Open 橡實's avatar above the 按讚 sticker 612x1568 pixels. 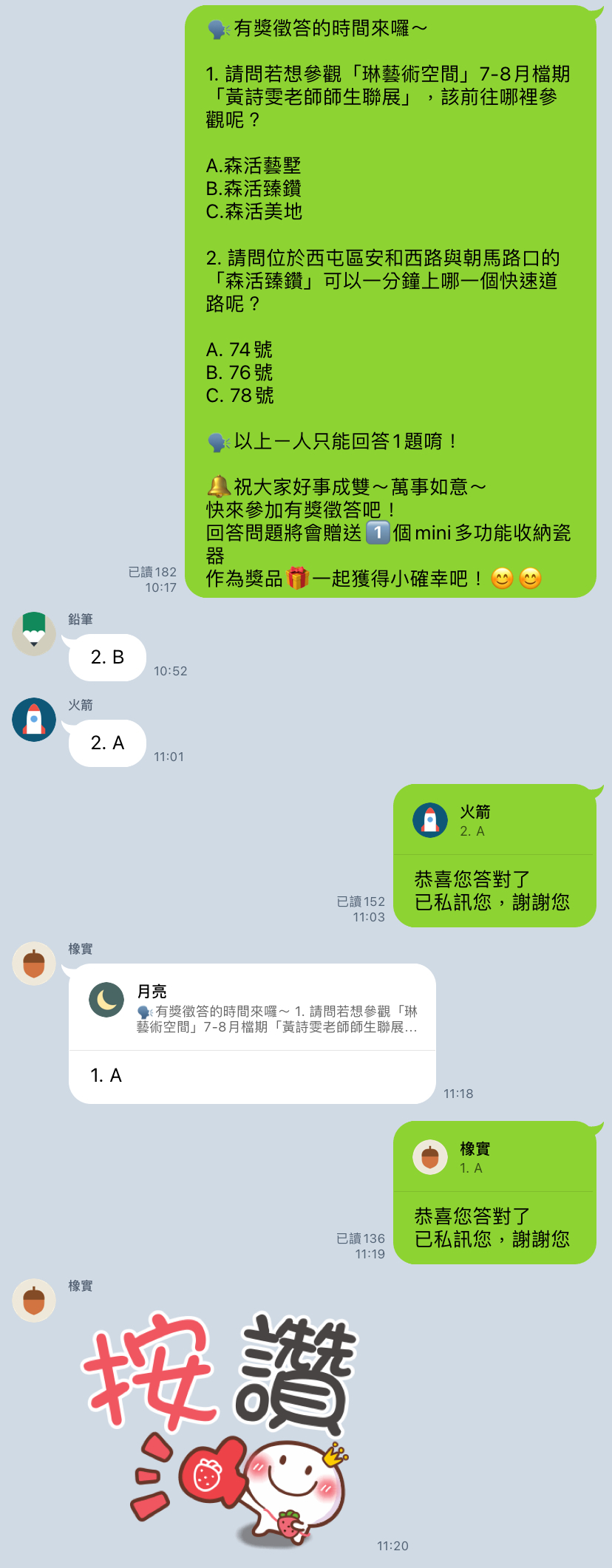(x=34, y=1301)
